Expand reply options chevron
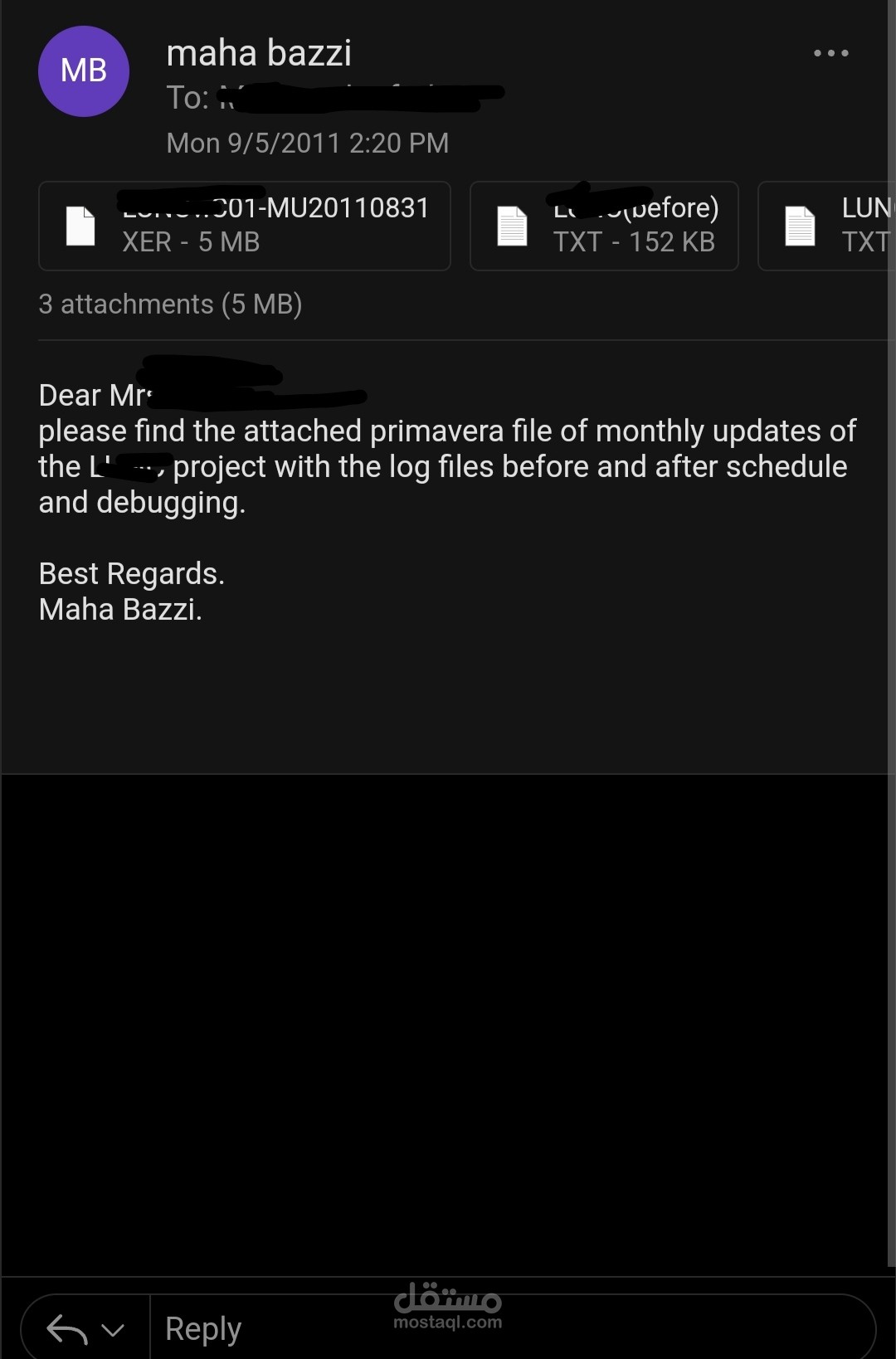 click(113, 1331)
